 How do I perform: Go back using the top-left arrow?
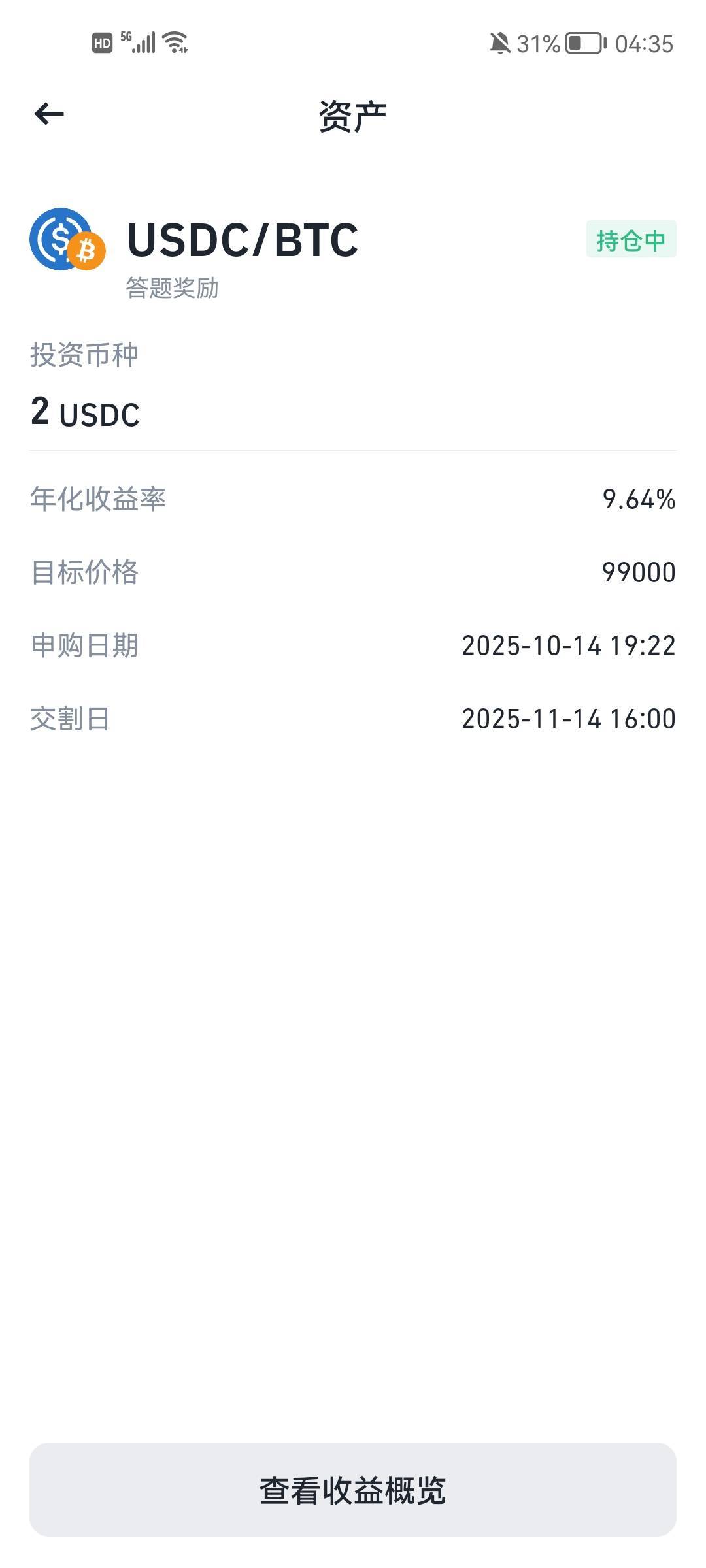pos(49,114)
